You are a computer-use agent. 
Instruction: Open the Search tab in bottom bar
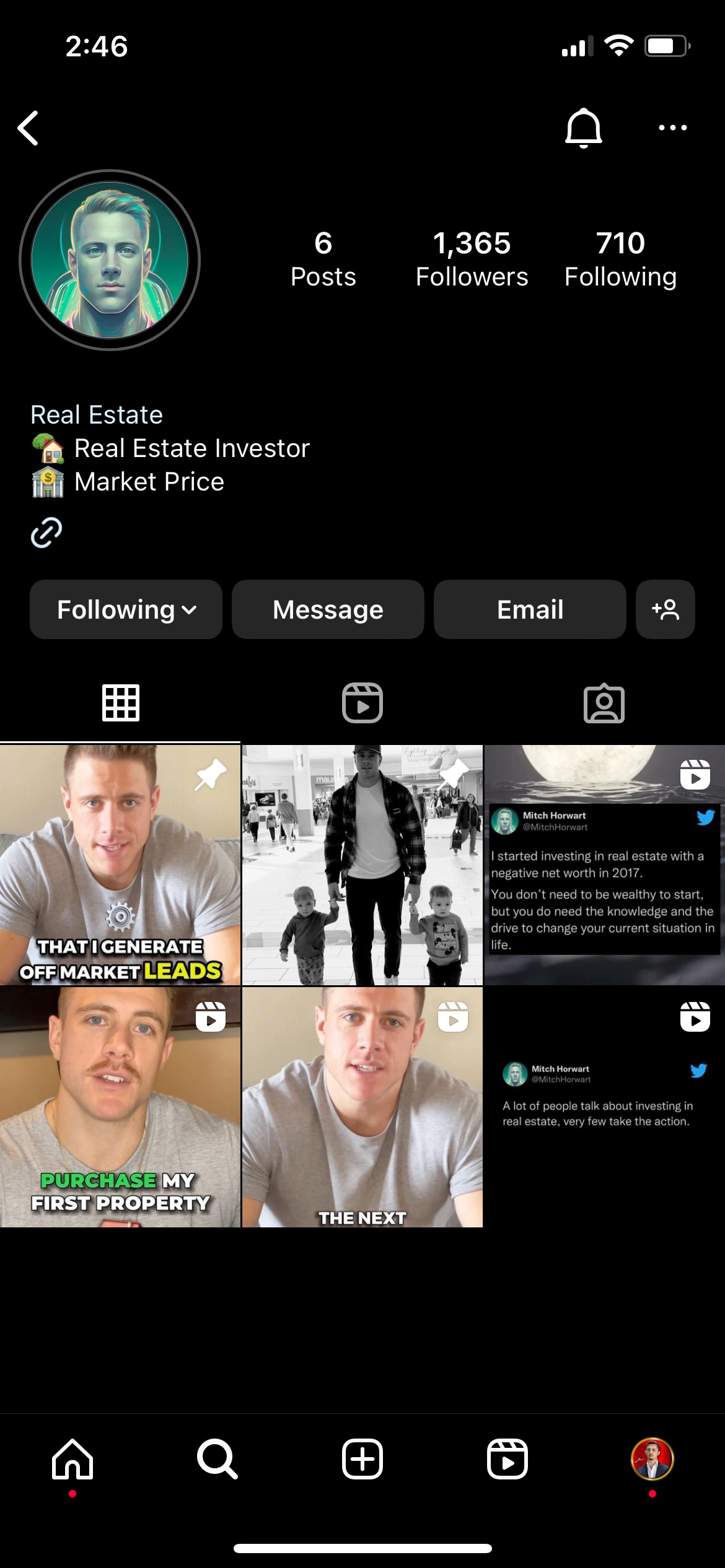[x=217, y=1459]
